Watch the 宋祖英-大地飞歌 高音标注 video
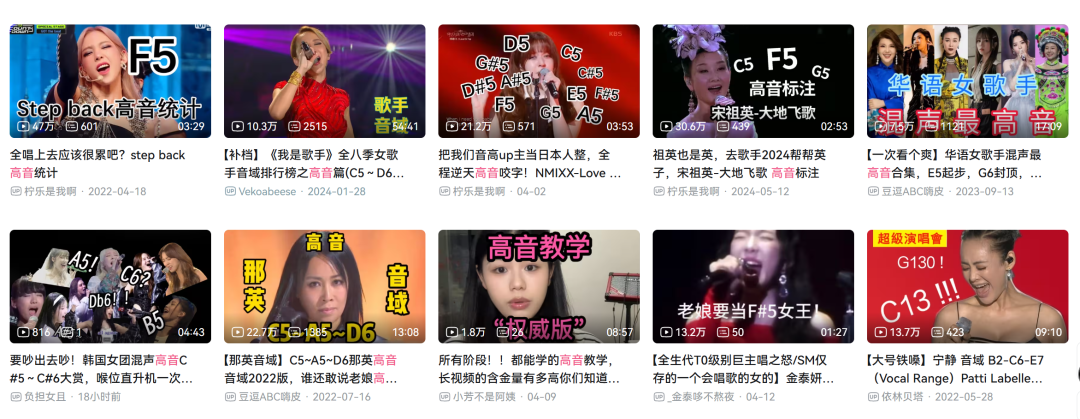 click(753, 80)
